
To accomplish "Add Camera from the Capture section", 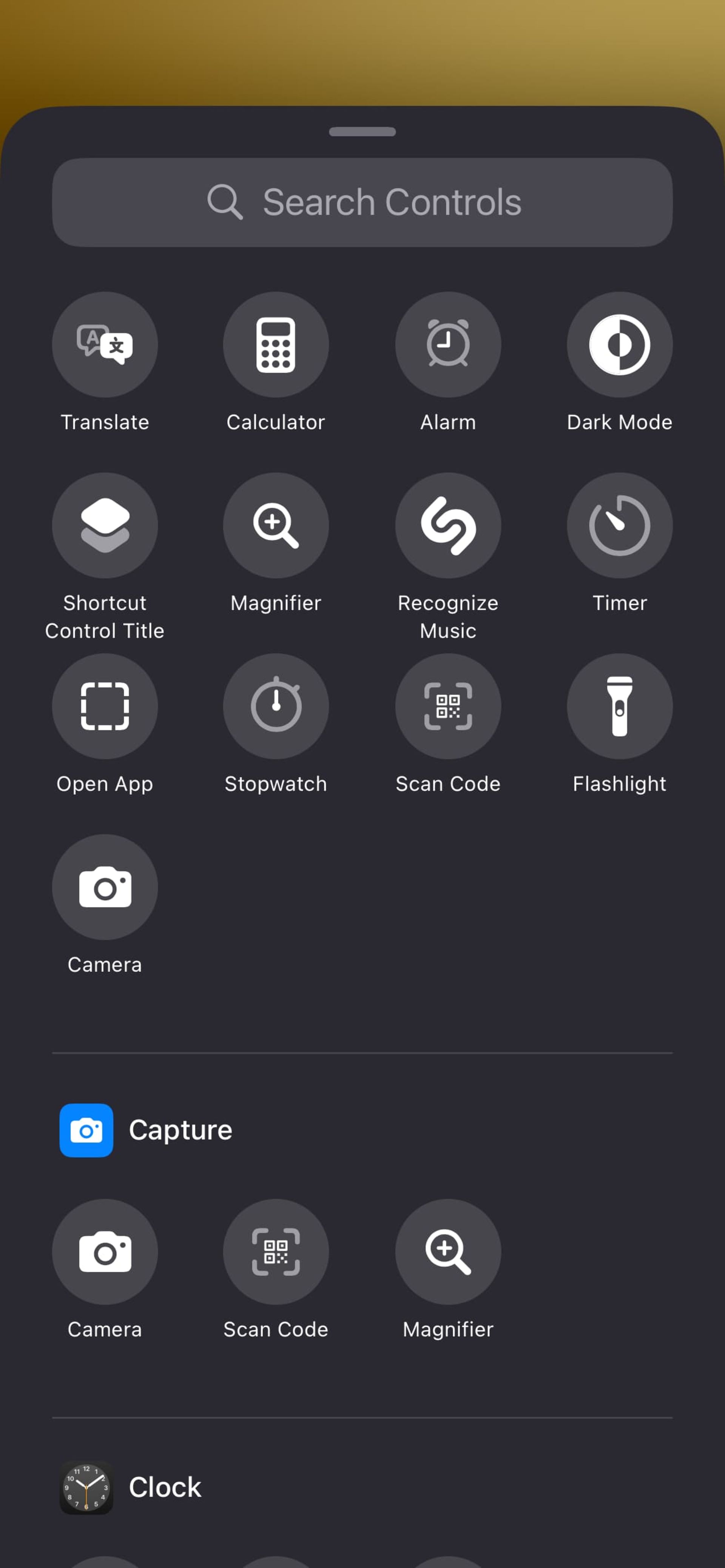I will (x=105, y=1251).
